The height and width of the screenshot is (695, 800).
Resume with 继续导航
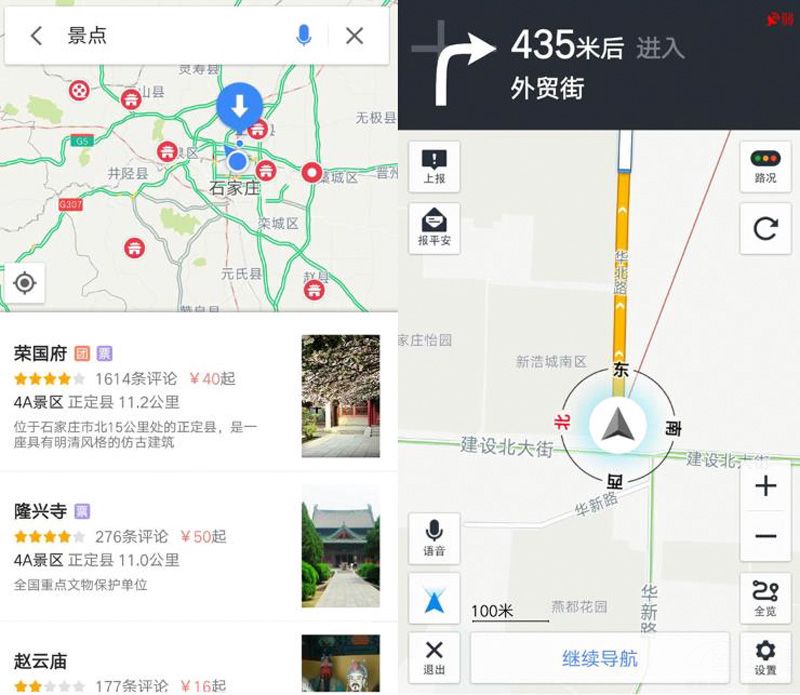600,658
